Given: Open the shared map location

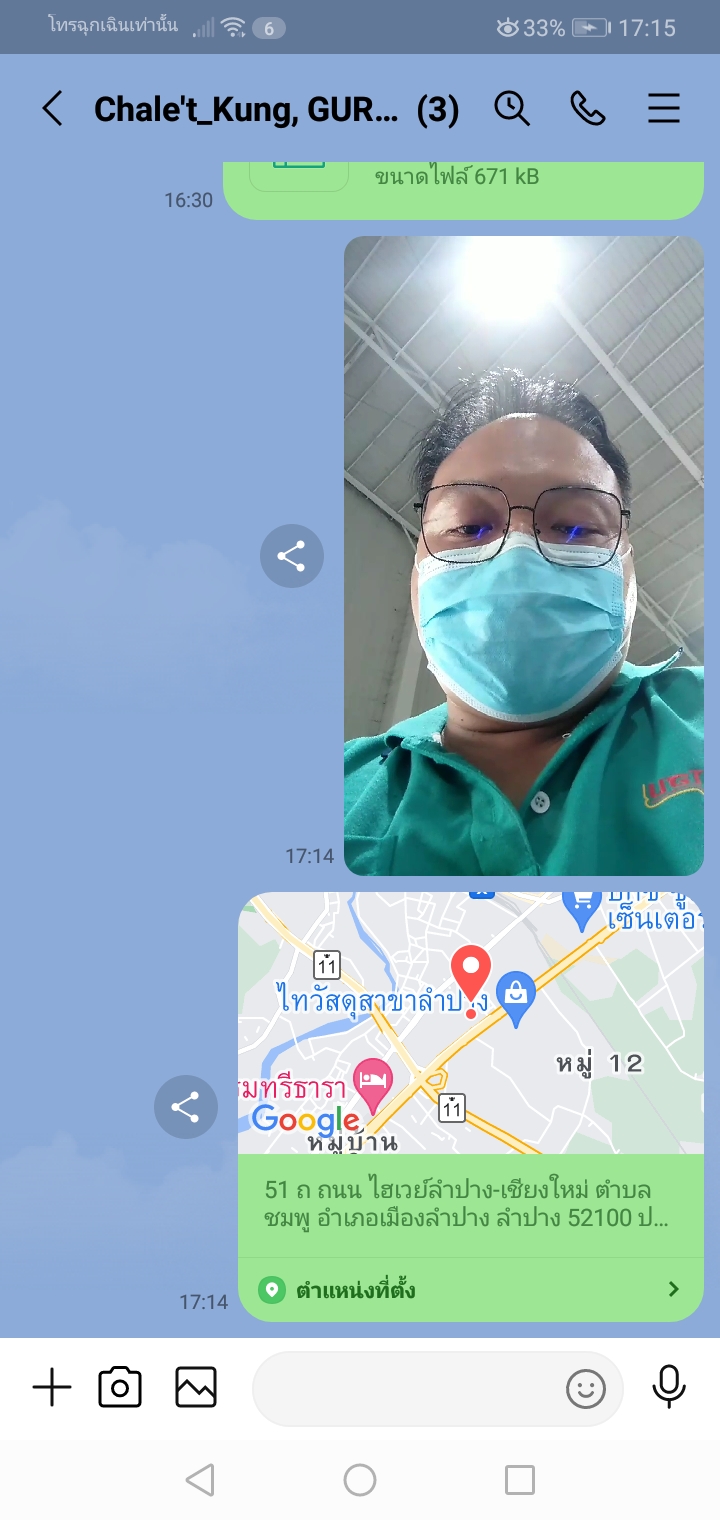Looking at the screenshot, I should pyautogui.click(x=470, y=1022).
